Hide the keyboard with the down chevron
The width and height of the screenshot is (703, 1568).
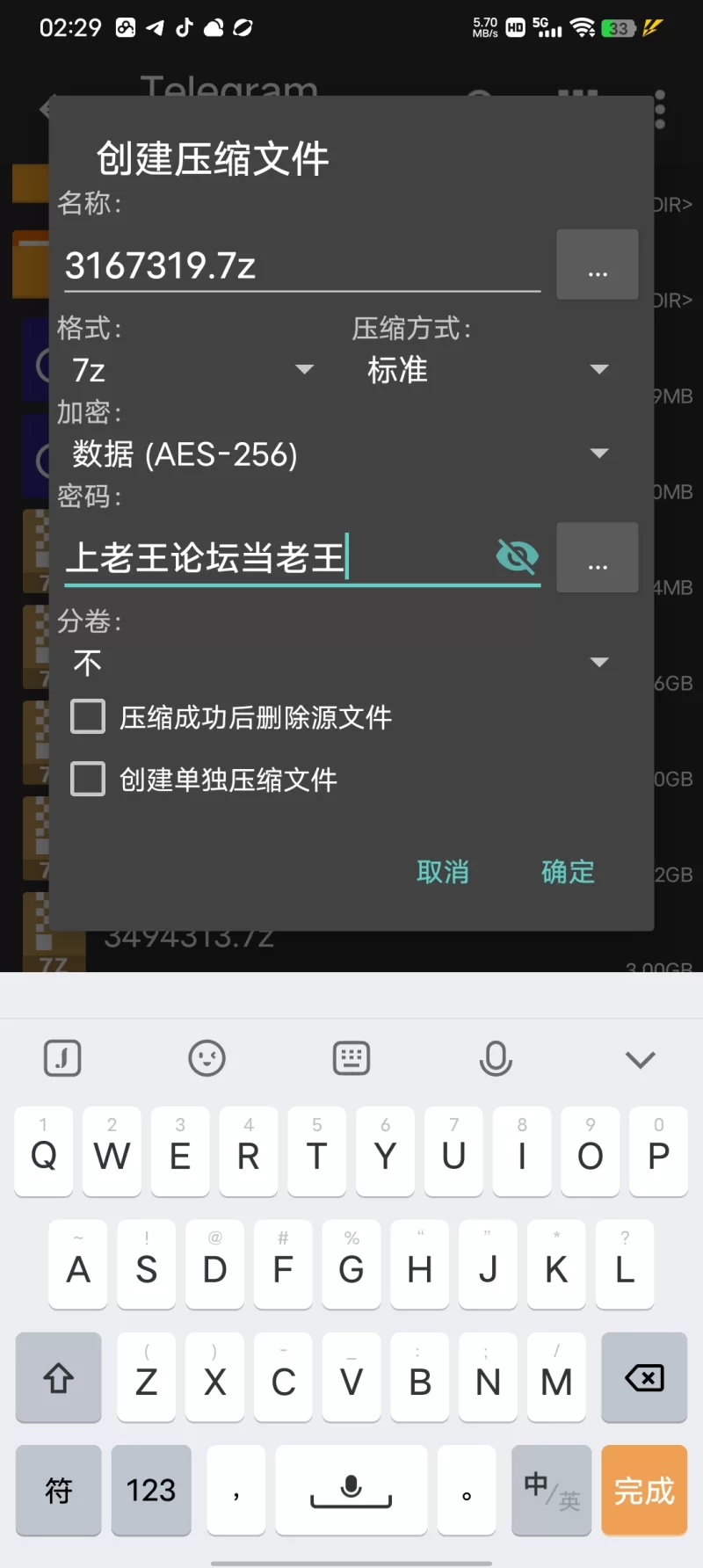click(x=640, y=1059)
